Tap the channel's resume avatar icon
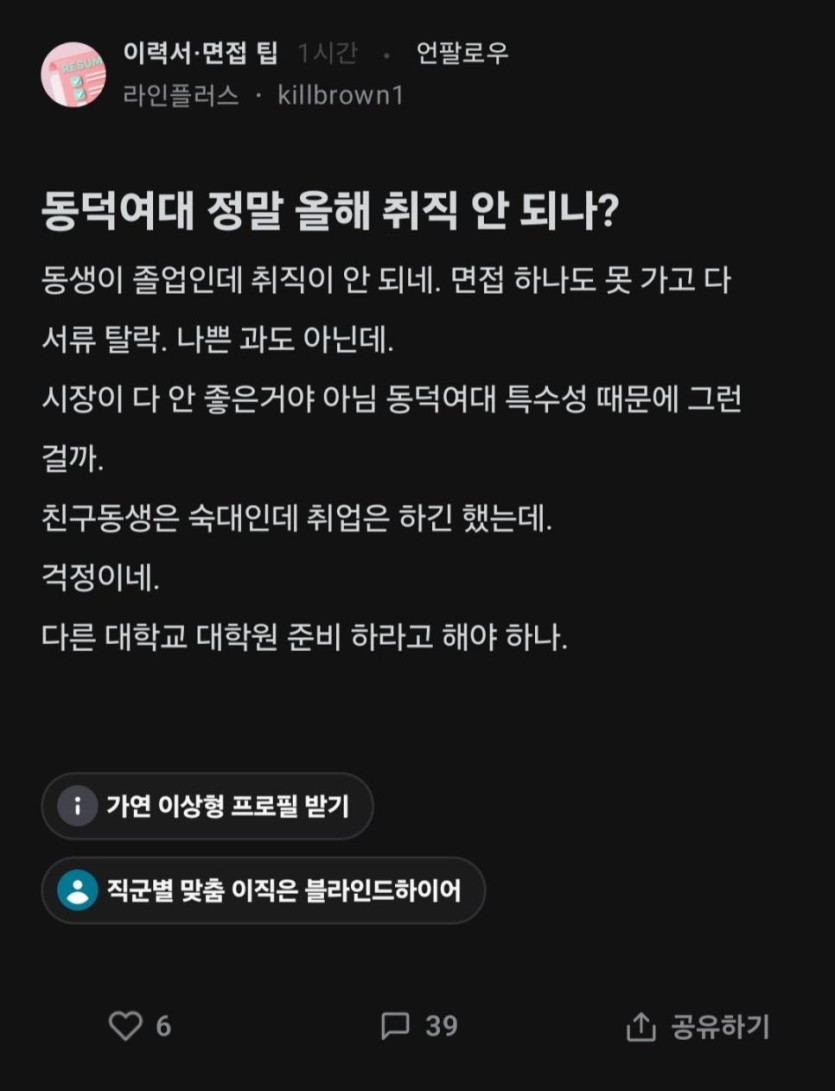835x1091 pixels. coord(73,75)
